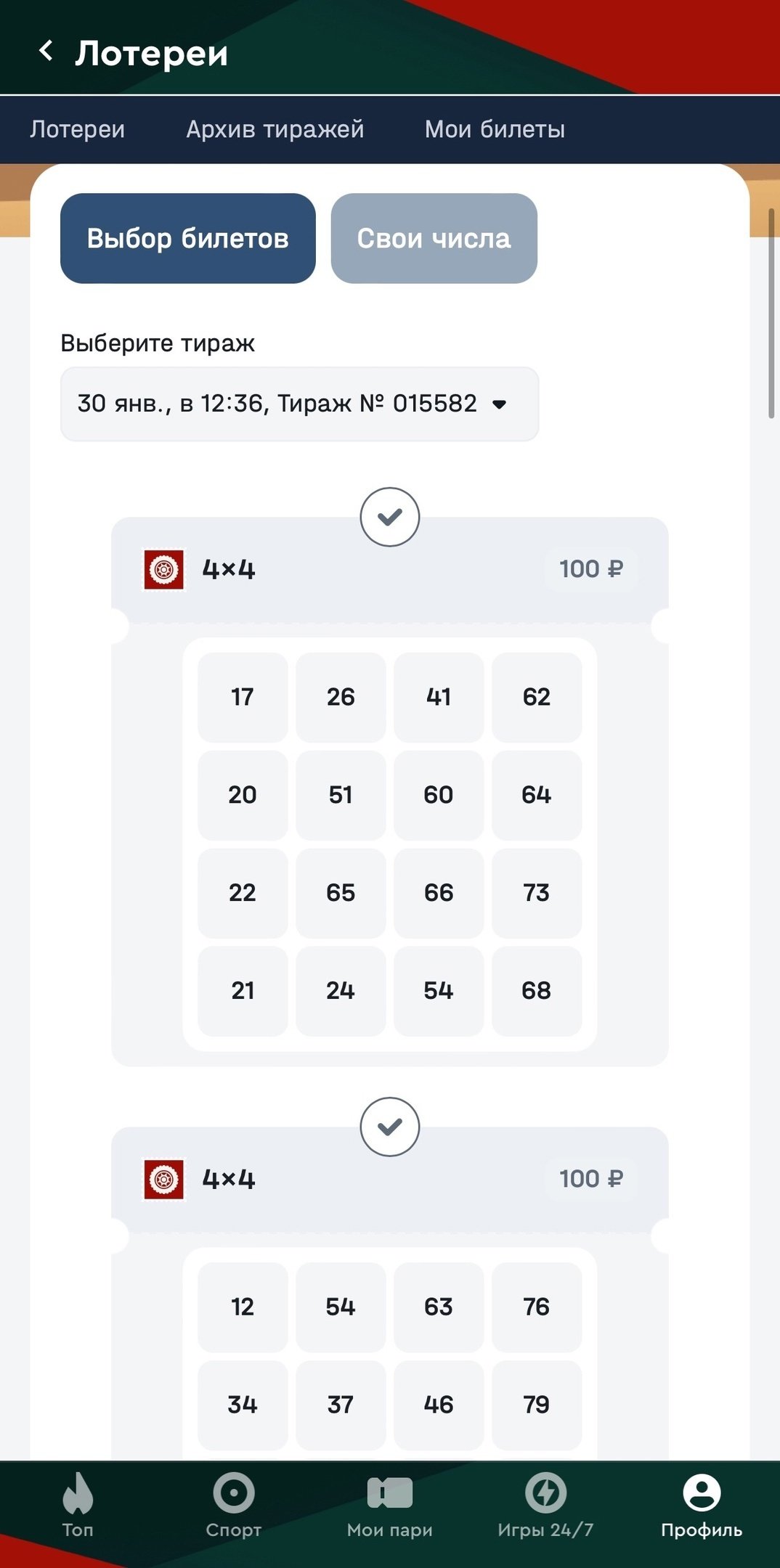Image resolution: width=780 pixels, height=1568 pixels.
Task: Open Игры 24/7 section
Action: coord(545,1506)
